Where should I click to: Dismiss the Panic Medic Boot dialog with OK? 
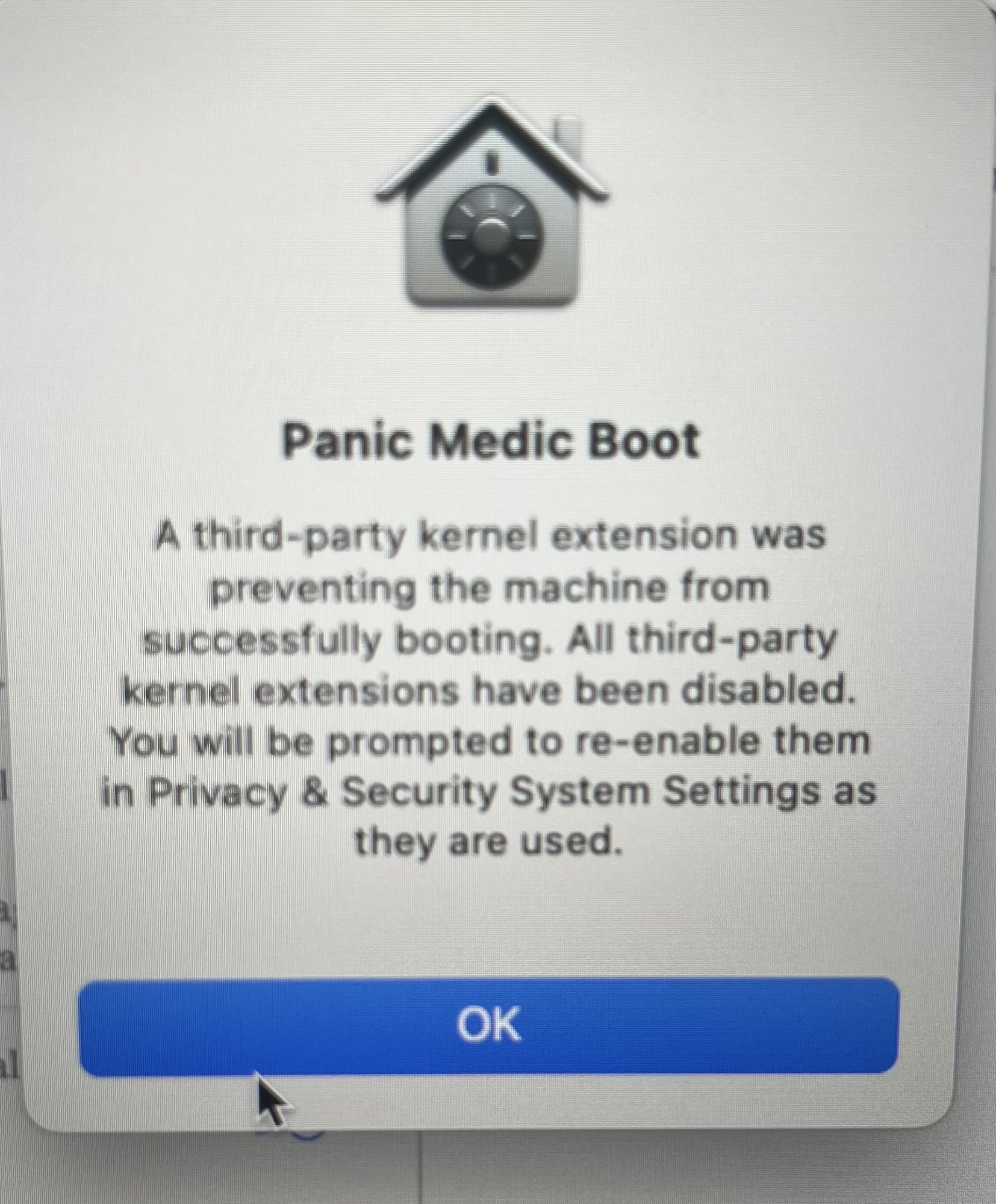tap(488, 1024)
